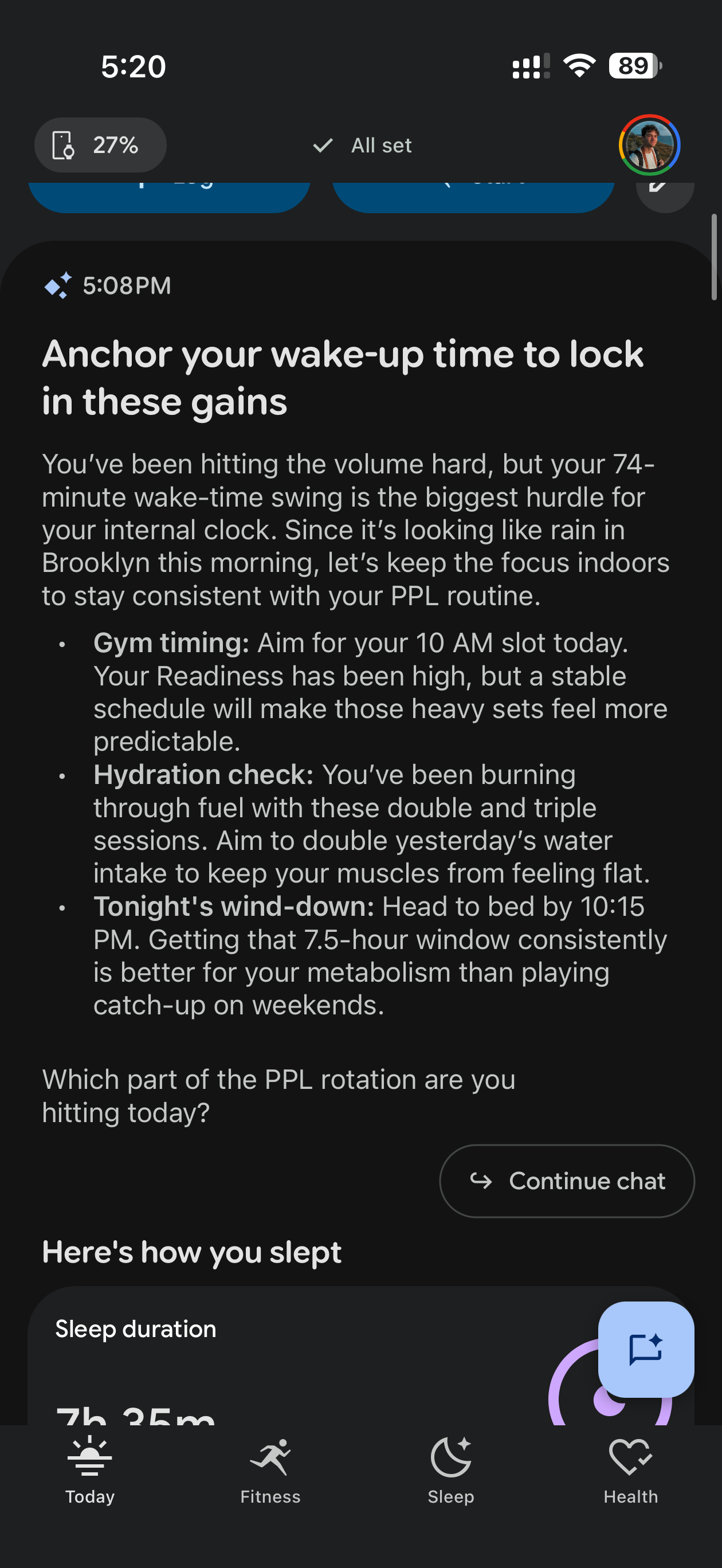
Task: Switch to the Today tab
Action: (x=90, y=1471)
